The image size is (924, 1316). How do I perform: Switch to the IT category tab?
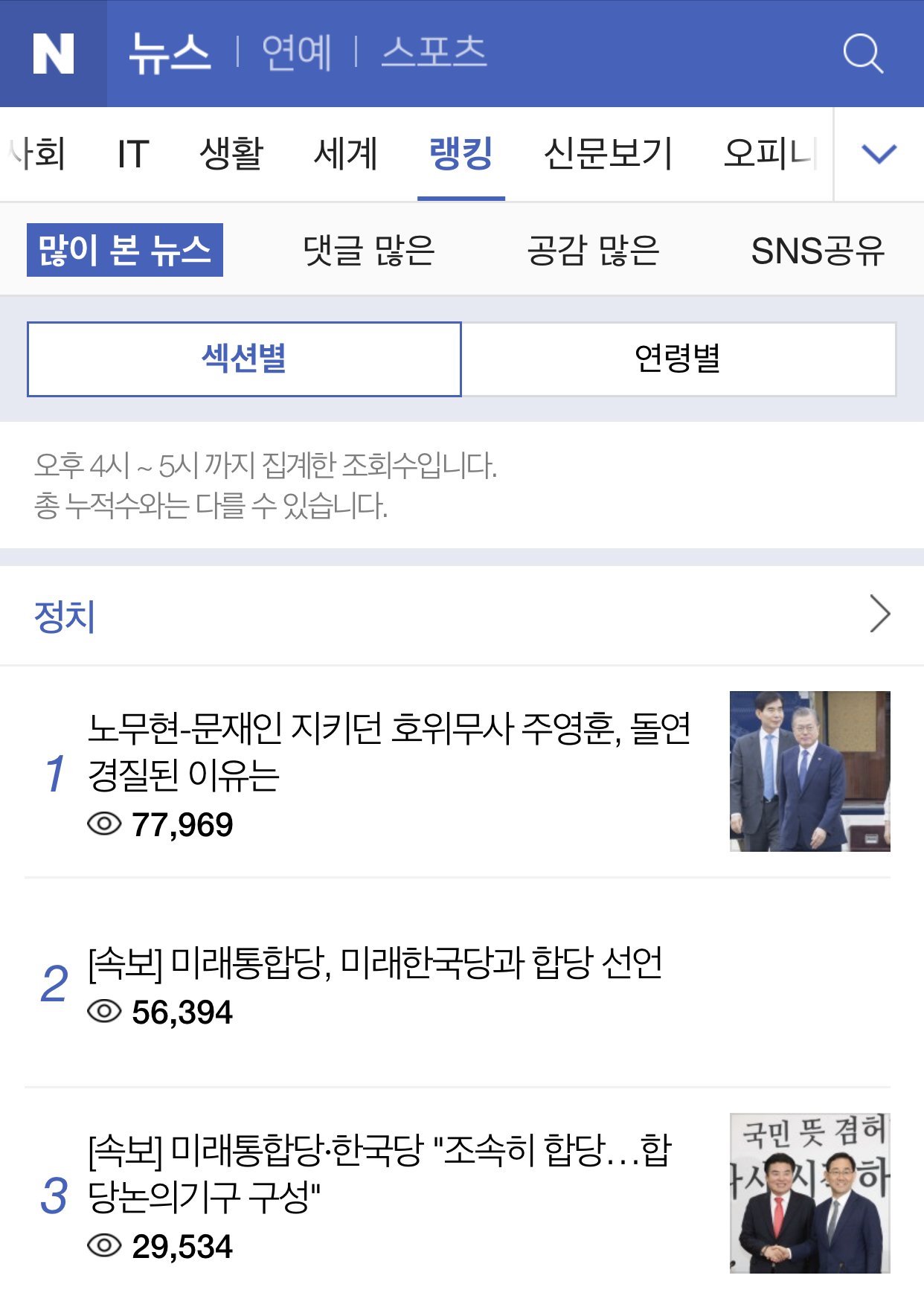point(134,155)
